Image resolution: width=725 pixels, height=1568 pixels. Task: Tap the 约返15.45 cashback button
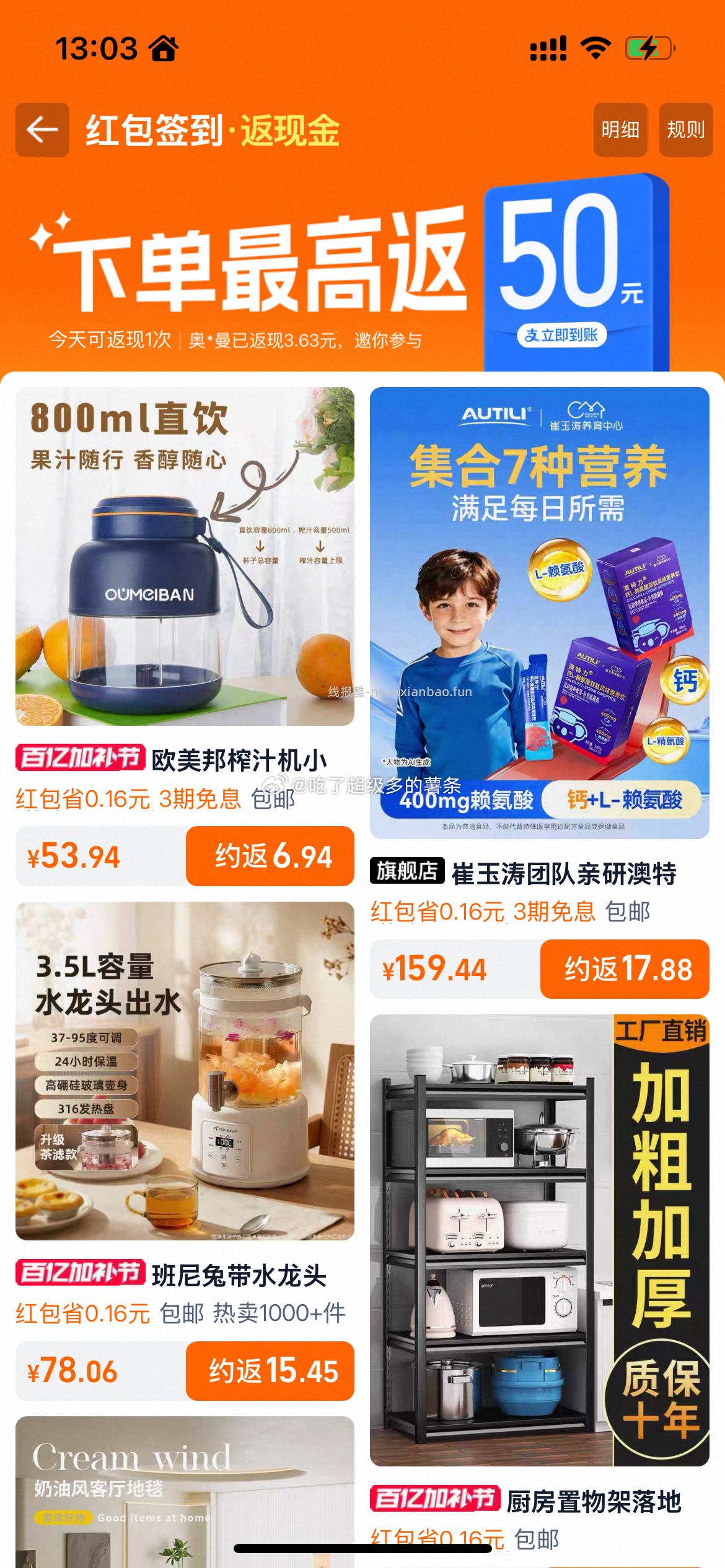click(x=270, y=1371)
